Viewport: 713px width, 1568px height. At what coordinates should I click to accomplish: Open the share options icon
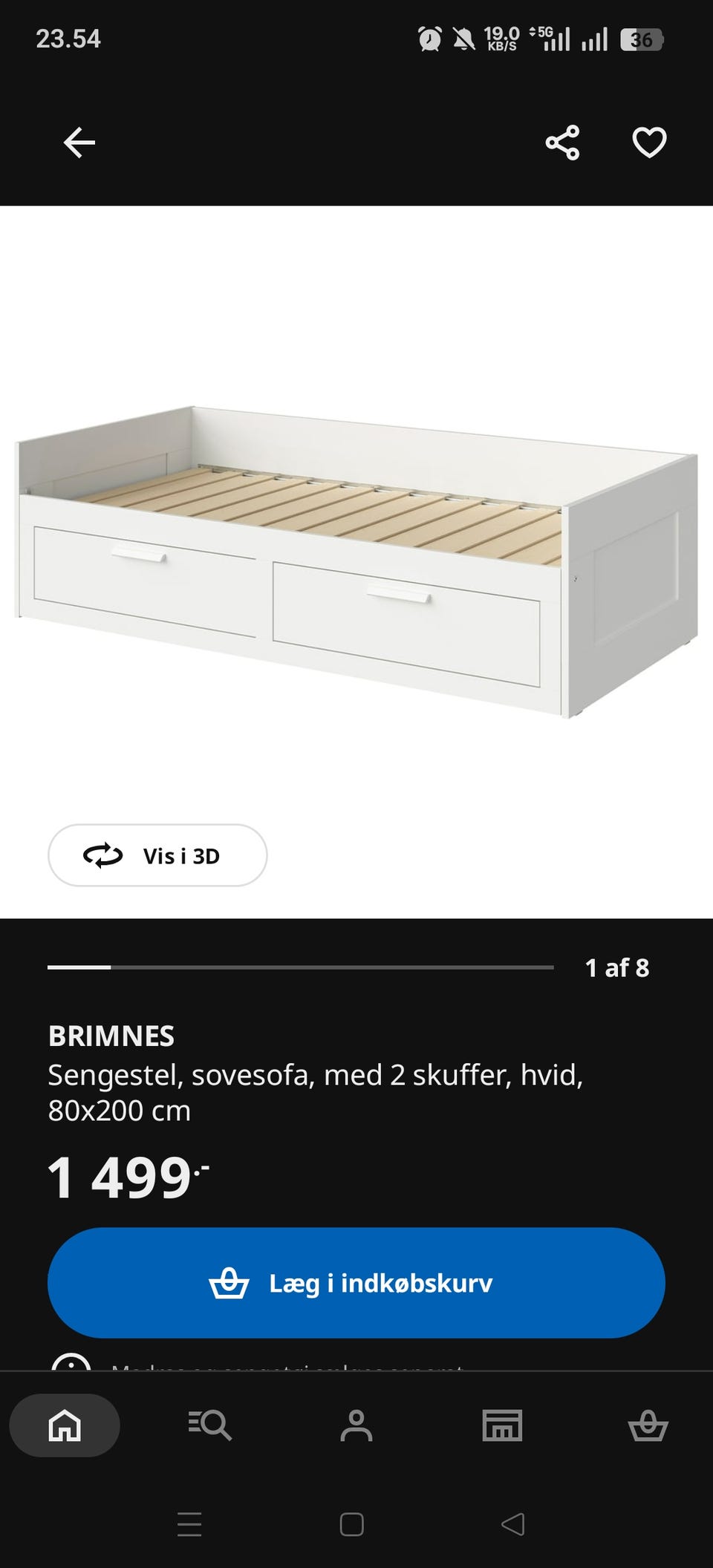pos(561,143)
